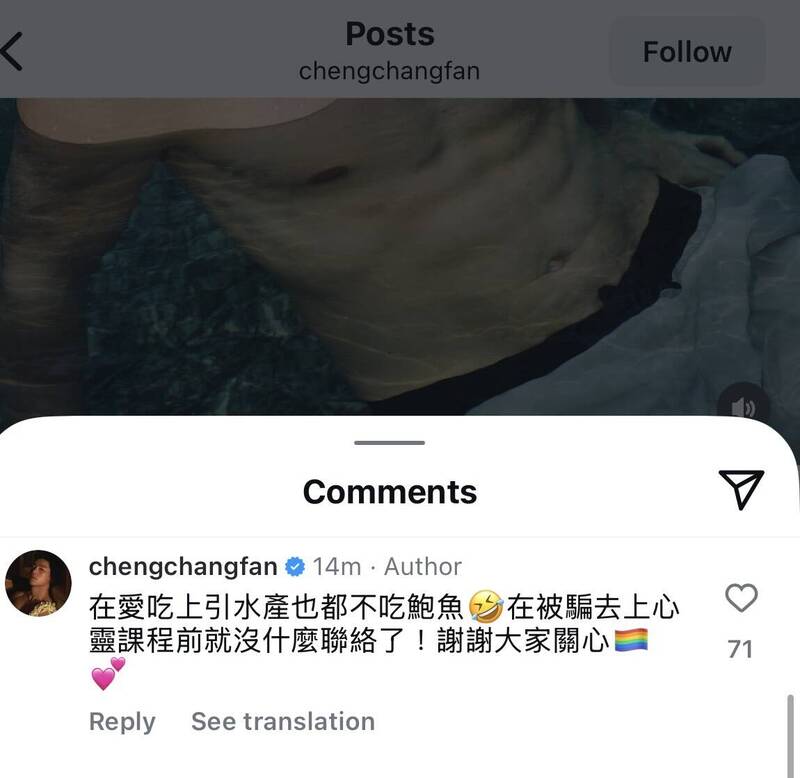Like chengchangfan's comment with the heart
Image resolution: width=800 pixels, height=778 pixels.
pyautogui.click(x=740, y=600)
